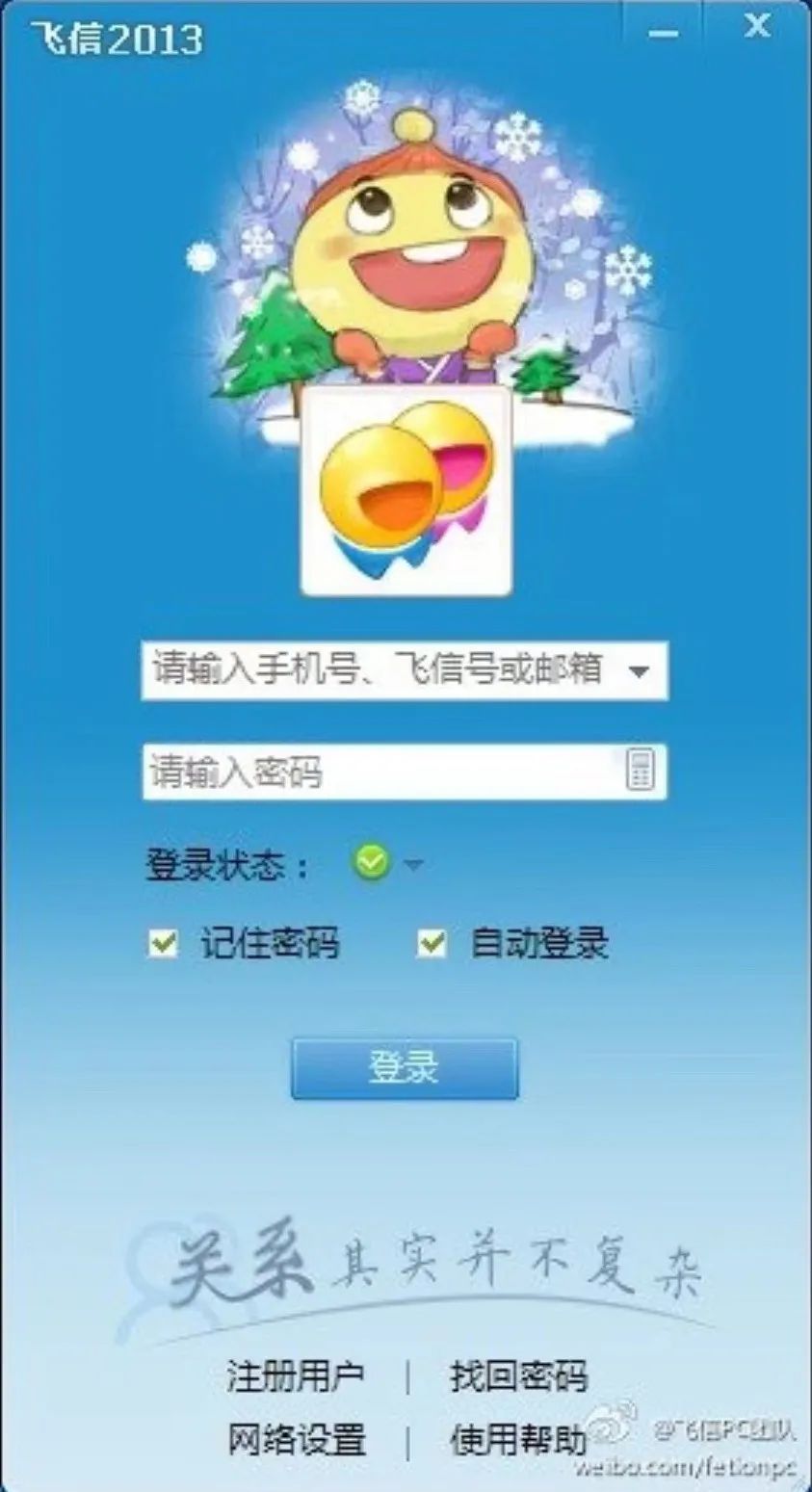Screen dimensions: 812x1492
Task: Open 注册用户 to register an account
Action: pos(297,1375)
